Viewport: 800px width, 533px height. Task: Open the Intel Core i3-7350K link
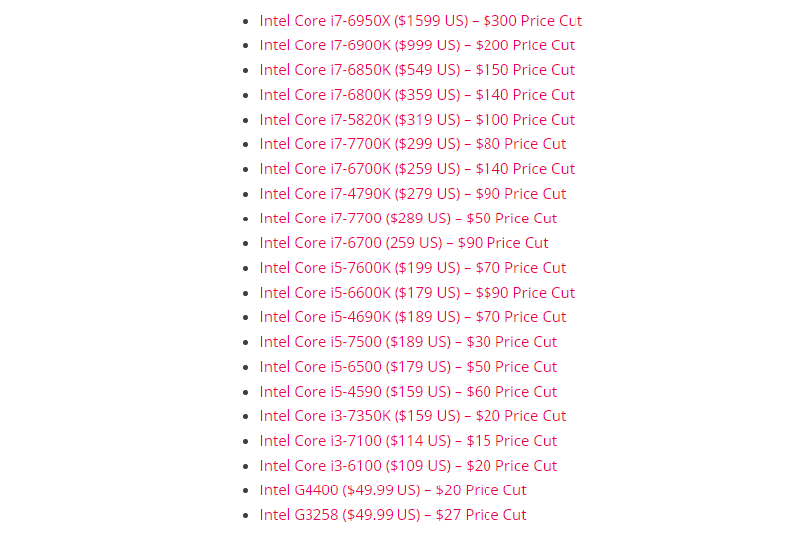pyautogui.click(x=412, y=416)
